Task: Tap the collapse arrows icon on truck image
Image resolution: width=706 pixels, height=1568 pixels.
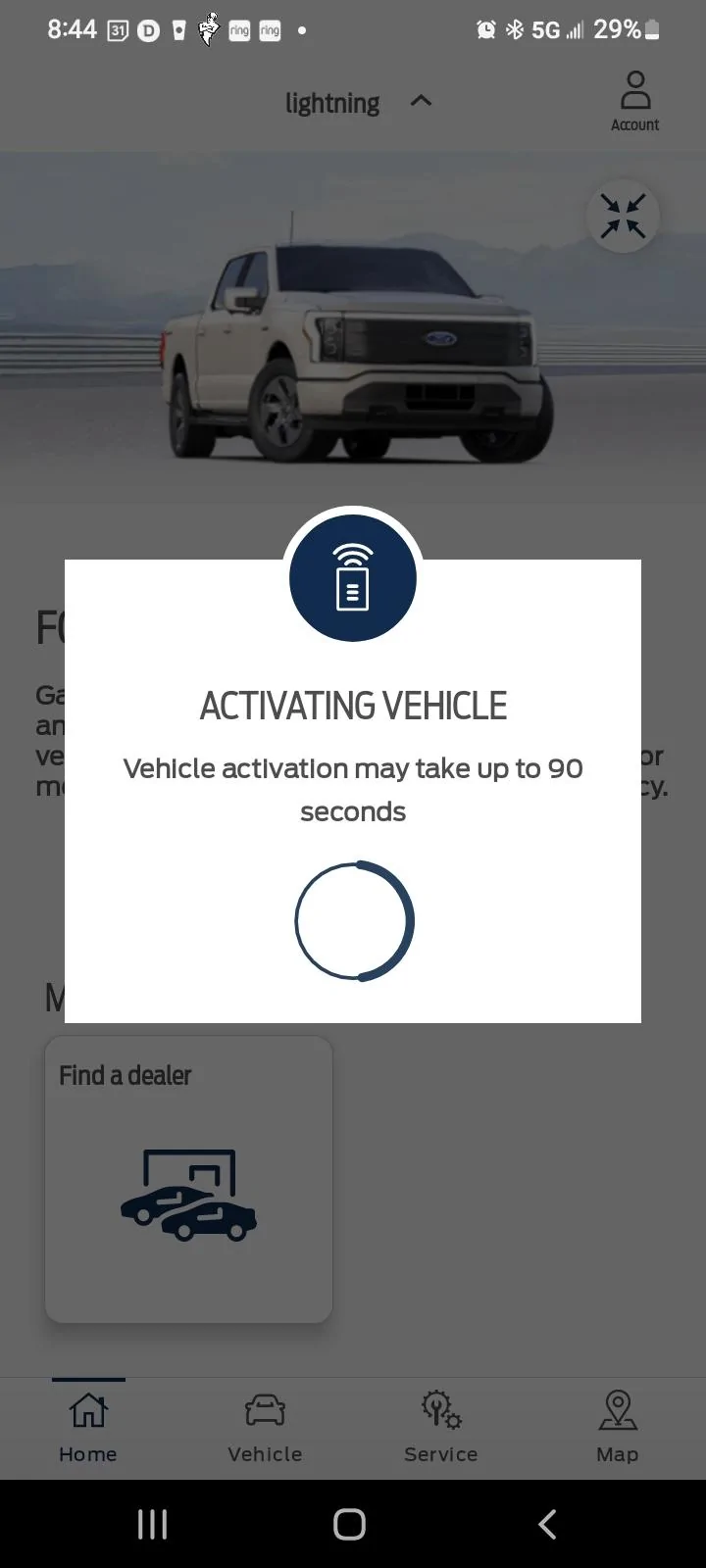Action: [x=623, y=217]
